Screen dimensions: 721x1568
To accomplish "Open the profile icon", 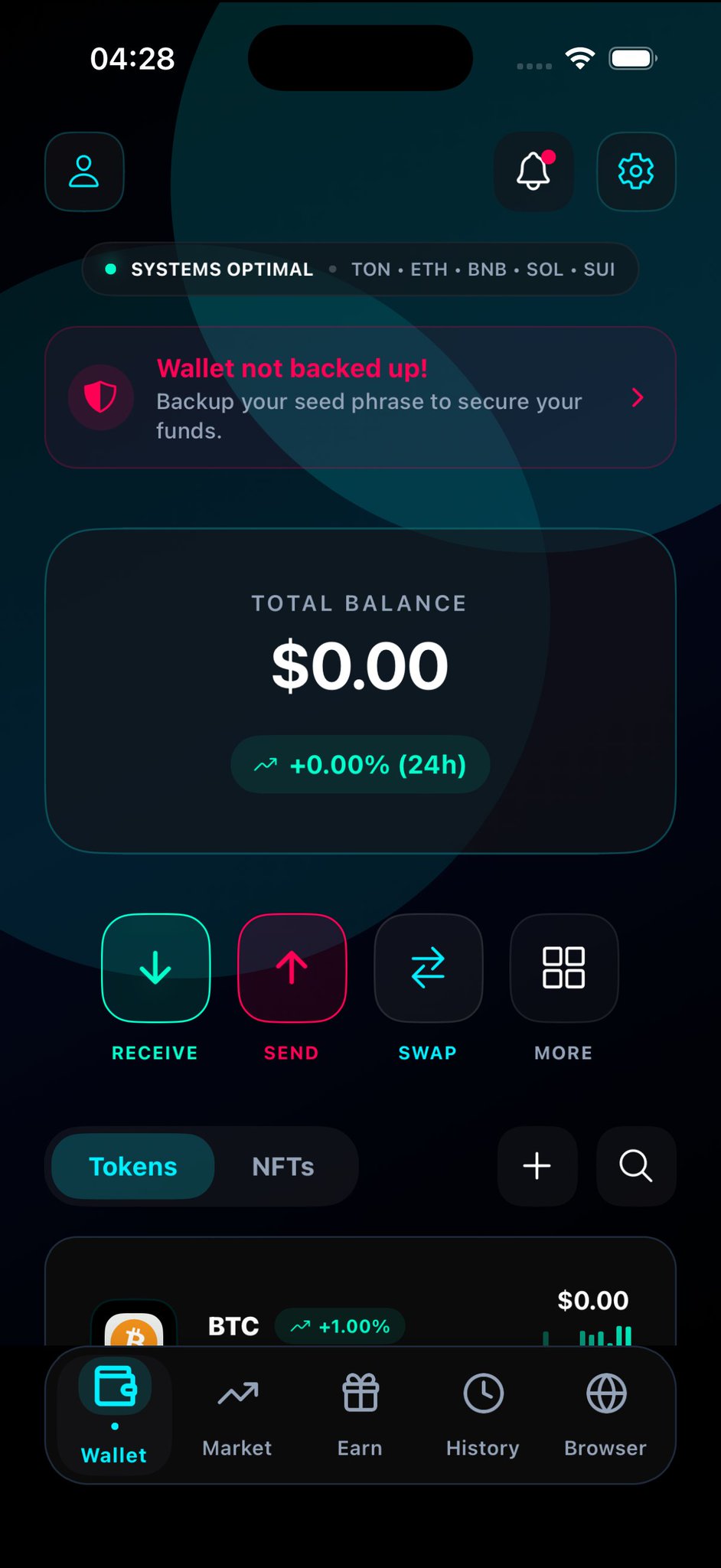I will 84,171.
